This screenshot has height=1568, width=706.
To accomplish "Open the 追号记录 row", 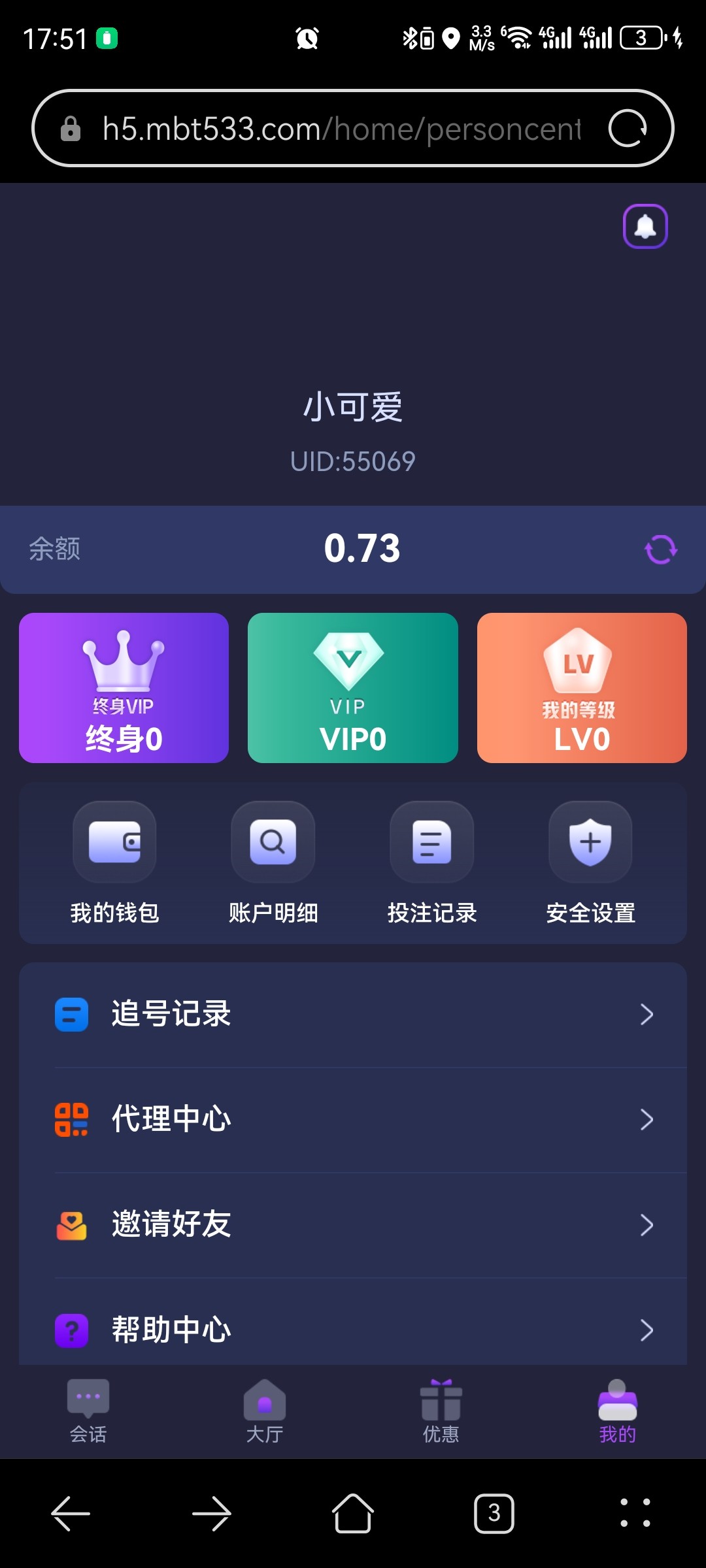I will click(x=353, y=1015).
